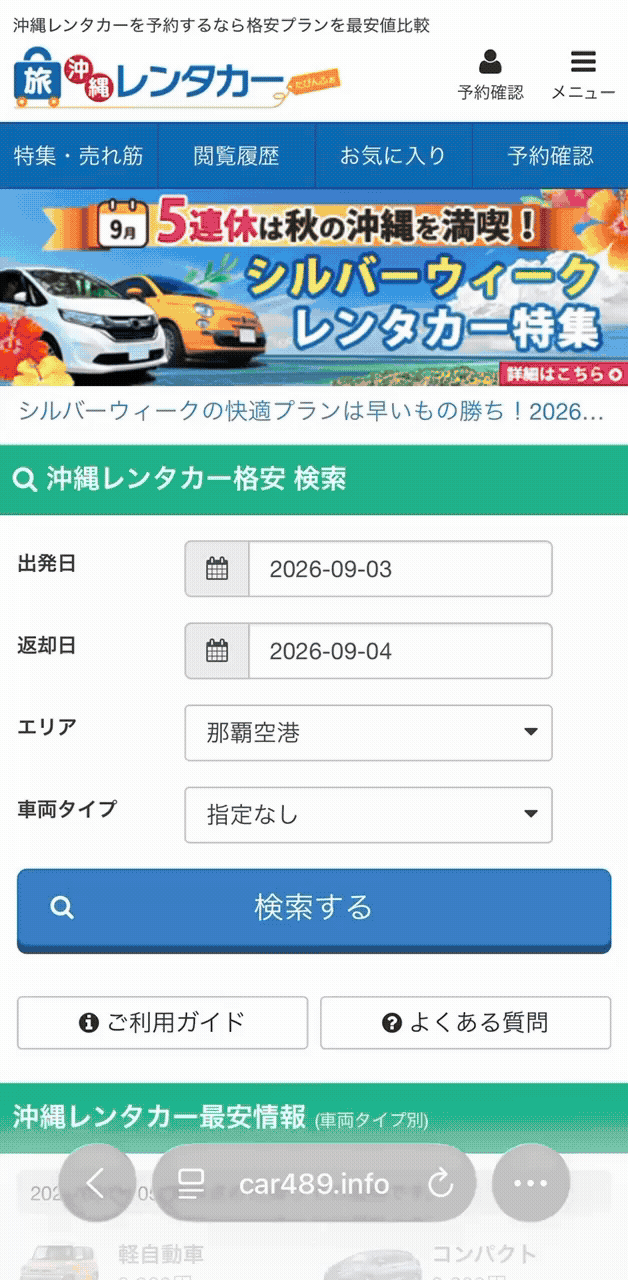This screenshot has width=628, height=1280.
Task: Open the シルバーウィークの快適プラン news link
Action: point(311,412)
